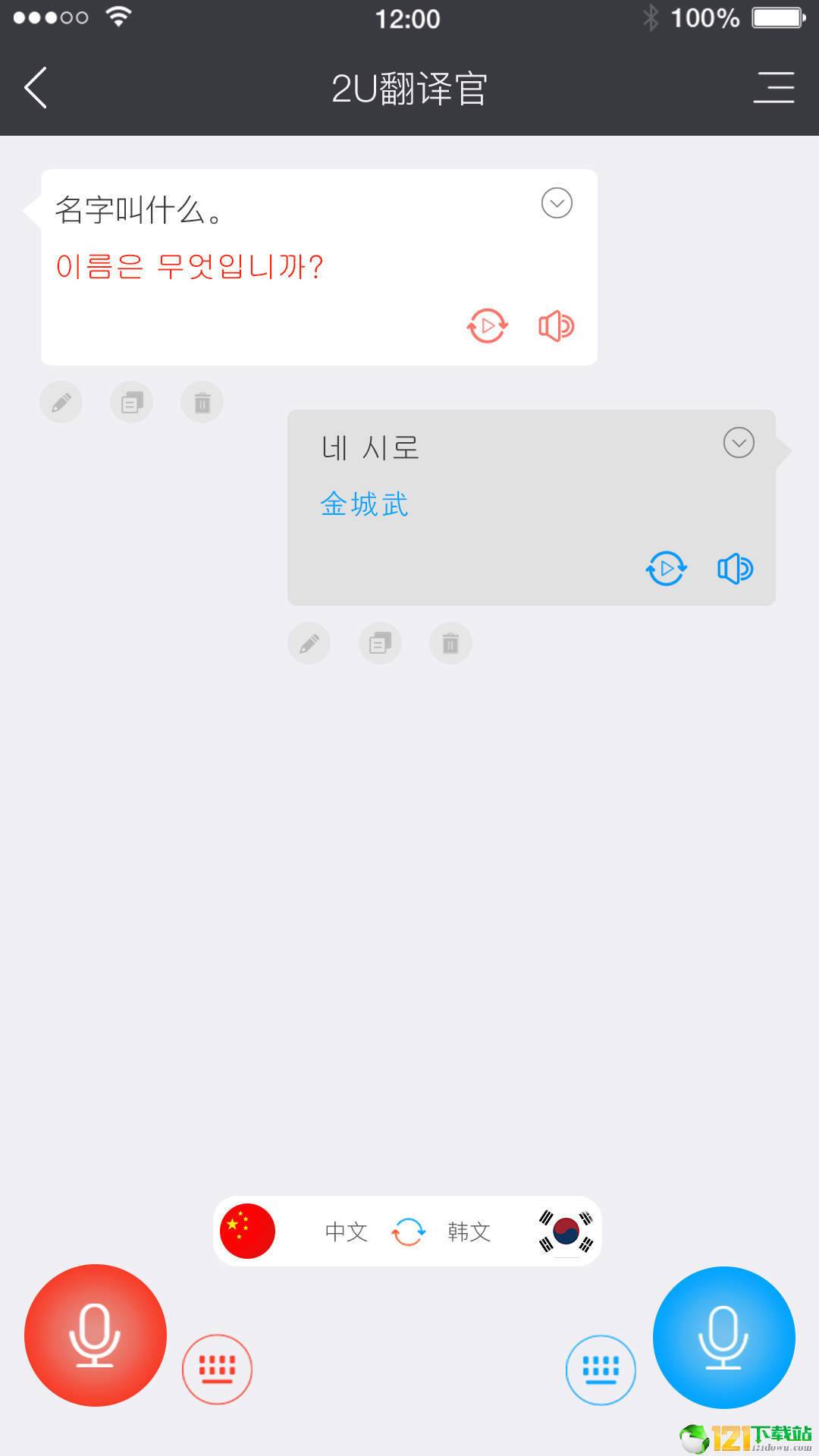Expand the dropdown on the 네 시로 bubble
Viewport: 819px width, 1456px height.
[739, 443]
